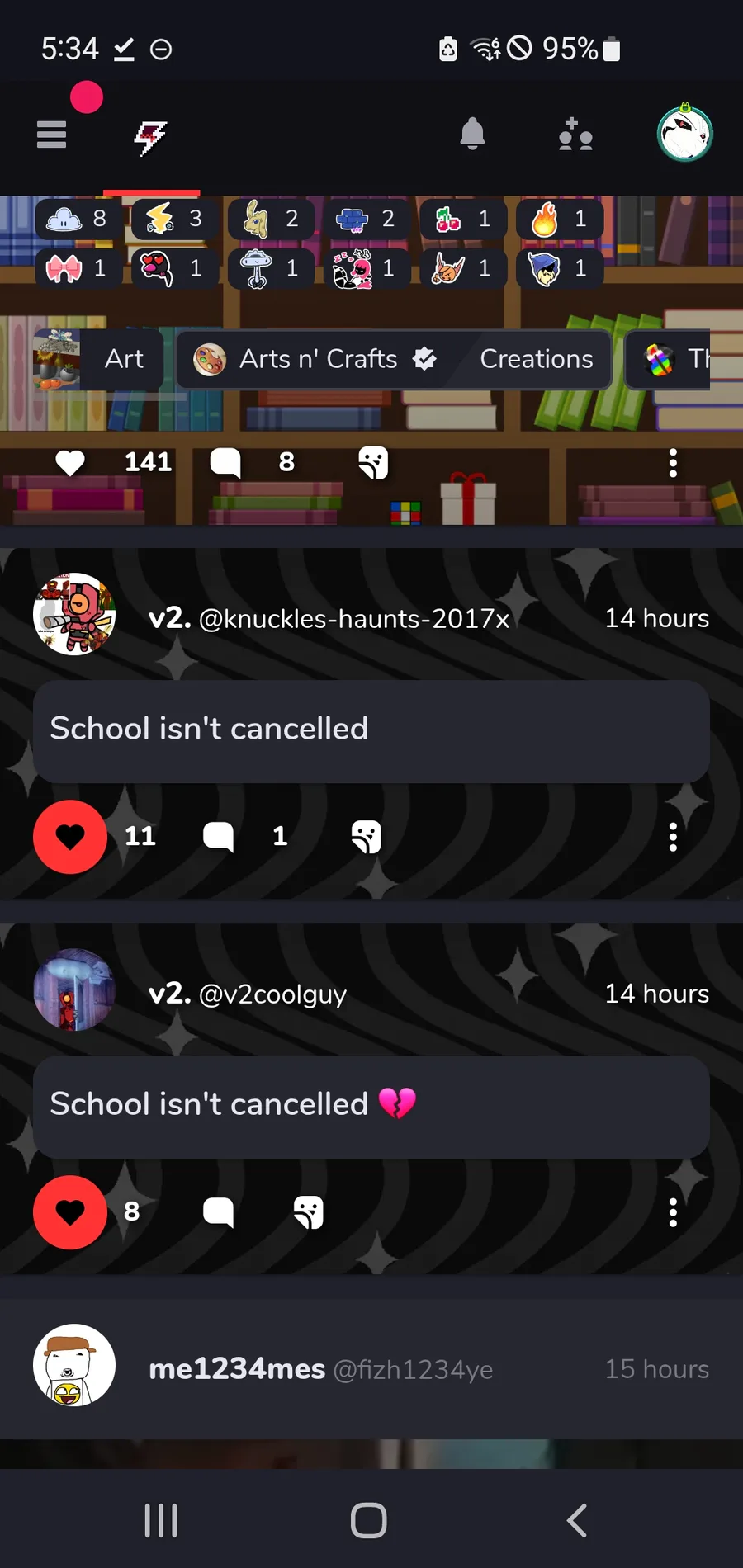Viewport: 743px width, 1568px height.
Task: Open the notifications bell
Action: (472, 135)
